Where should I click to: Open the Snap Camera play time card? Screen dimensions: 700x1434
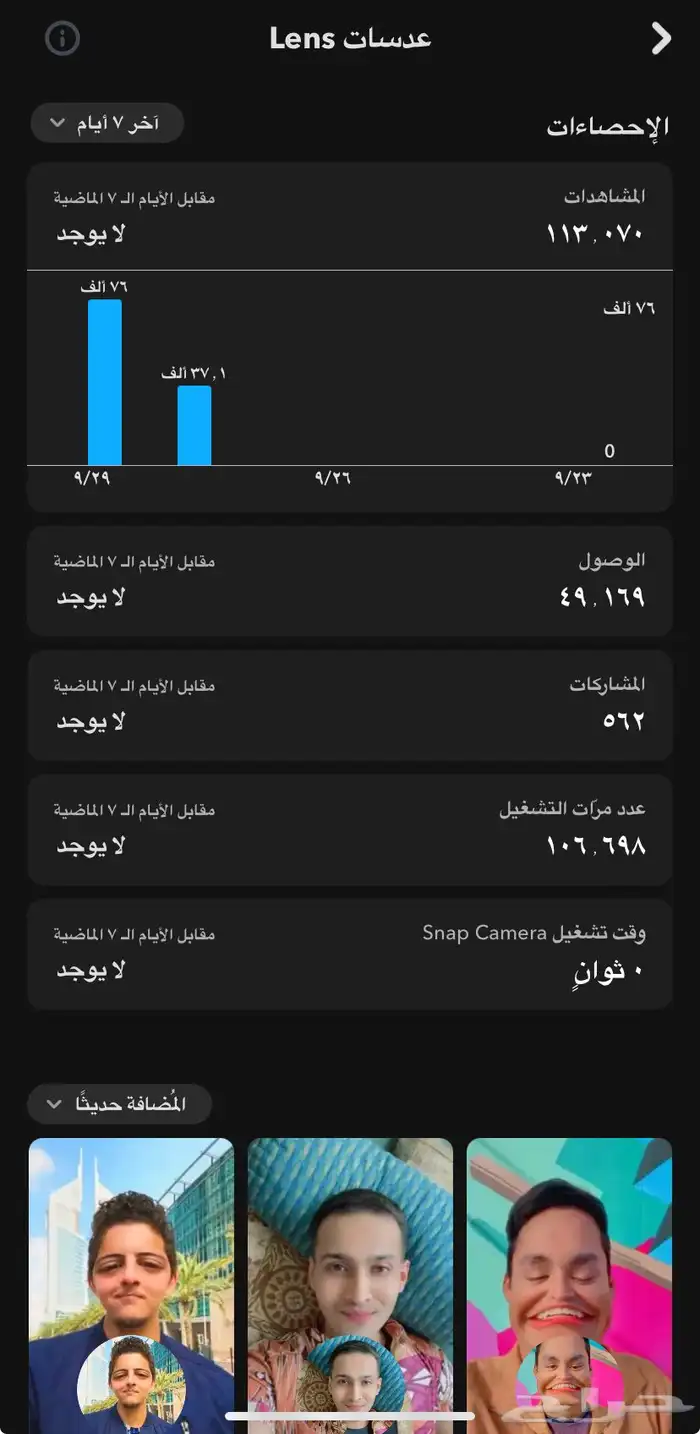350,954
